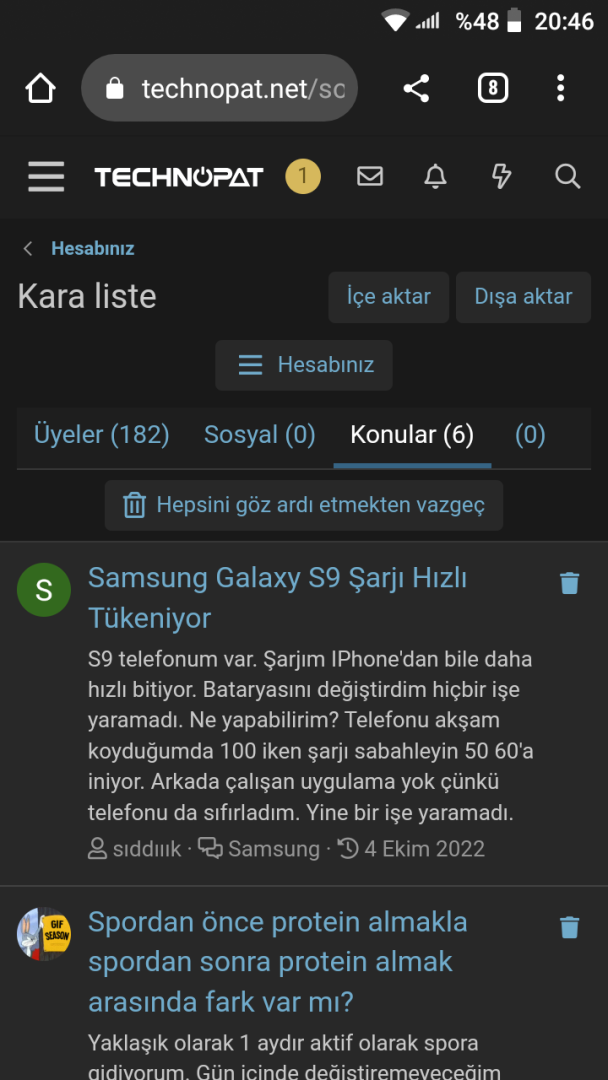Screen dimensions: 608x1080
Task: Open the yellow account badge
Action: tap(303, 177)
